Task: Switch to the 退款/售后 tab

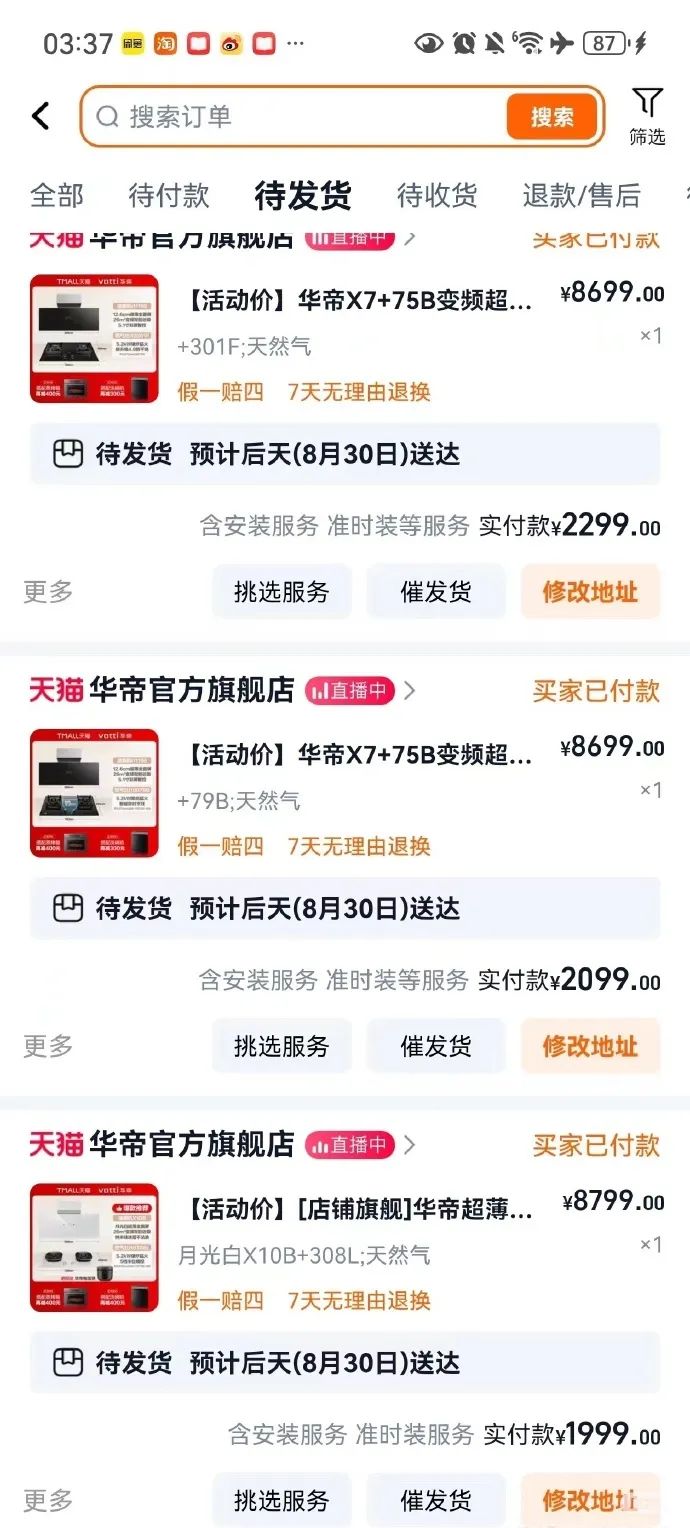Action: pyautogui.click(x=581, y=195)
